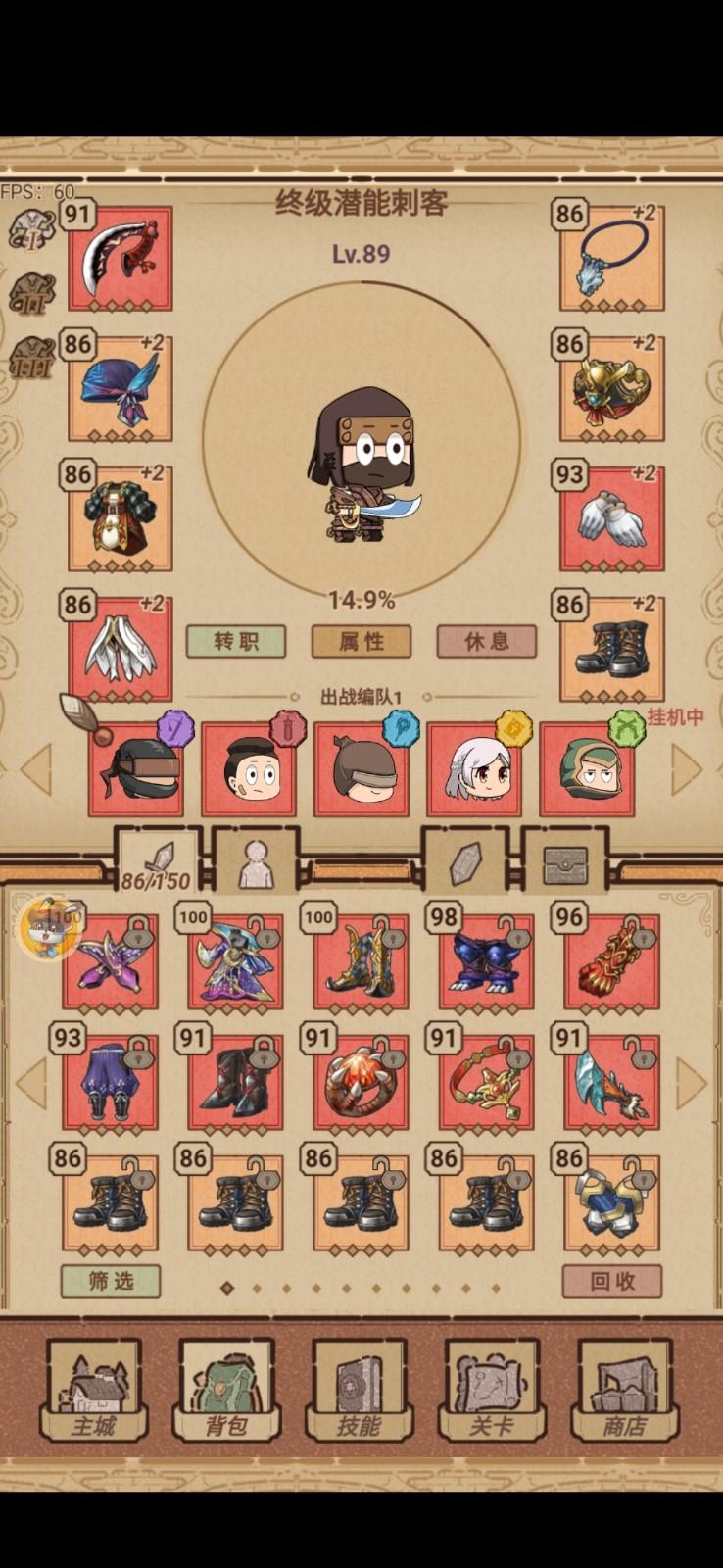
Task: Inspect the equipped necklace slot
Action: (x=611, y=260)
